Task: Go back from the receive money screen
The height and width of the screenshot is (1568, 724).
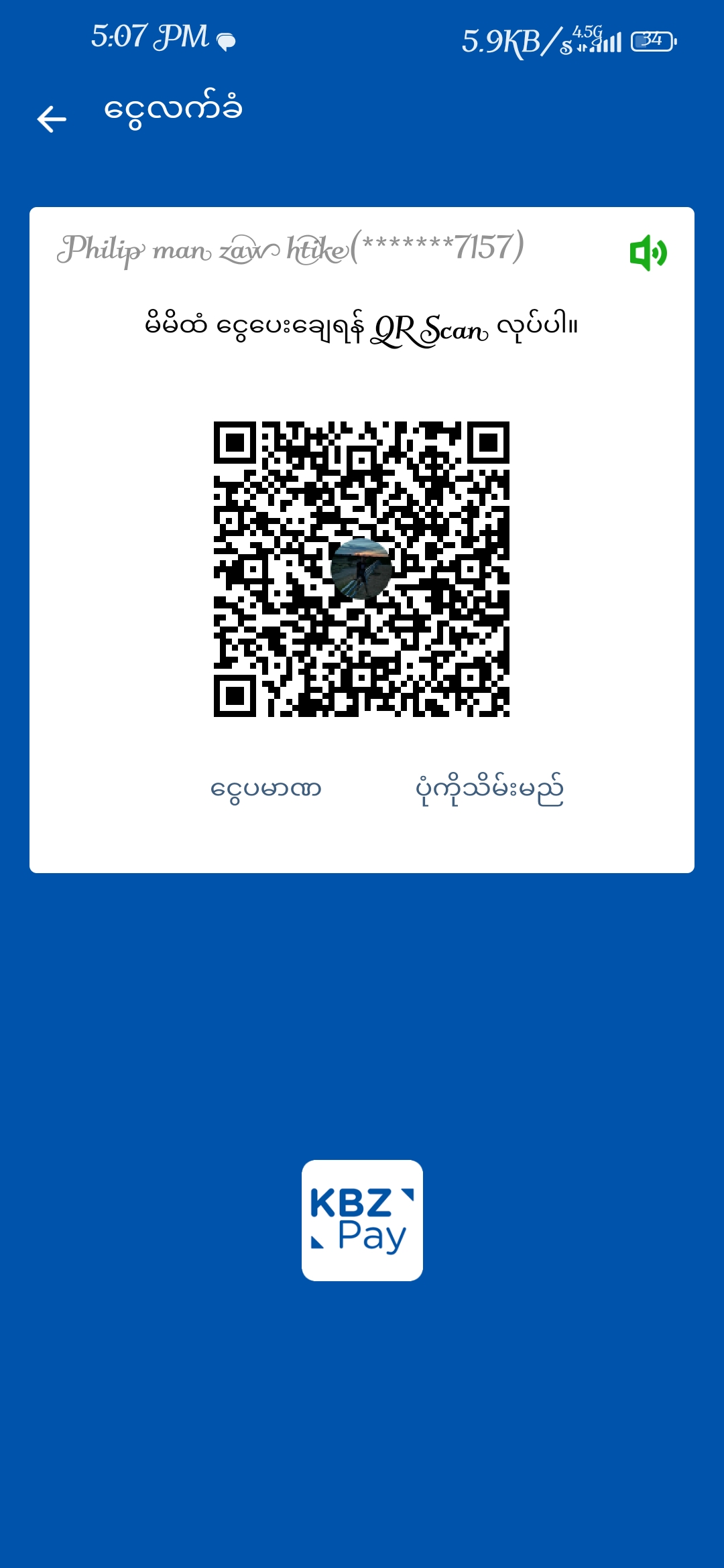Action: (x=52, y=119)
